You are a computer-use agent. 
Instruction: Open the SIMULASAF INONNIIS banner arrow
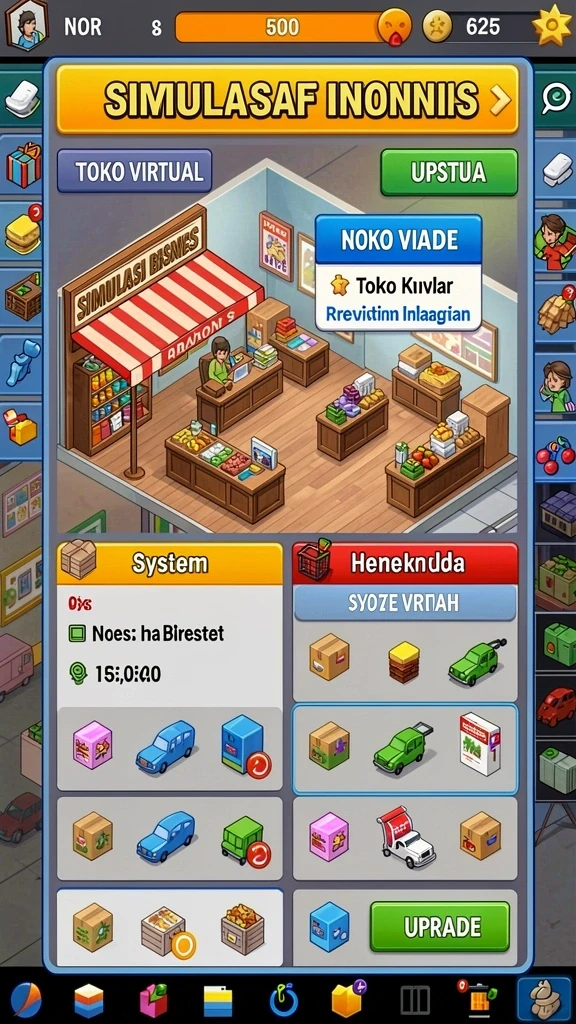click(x=499, y=100)
